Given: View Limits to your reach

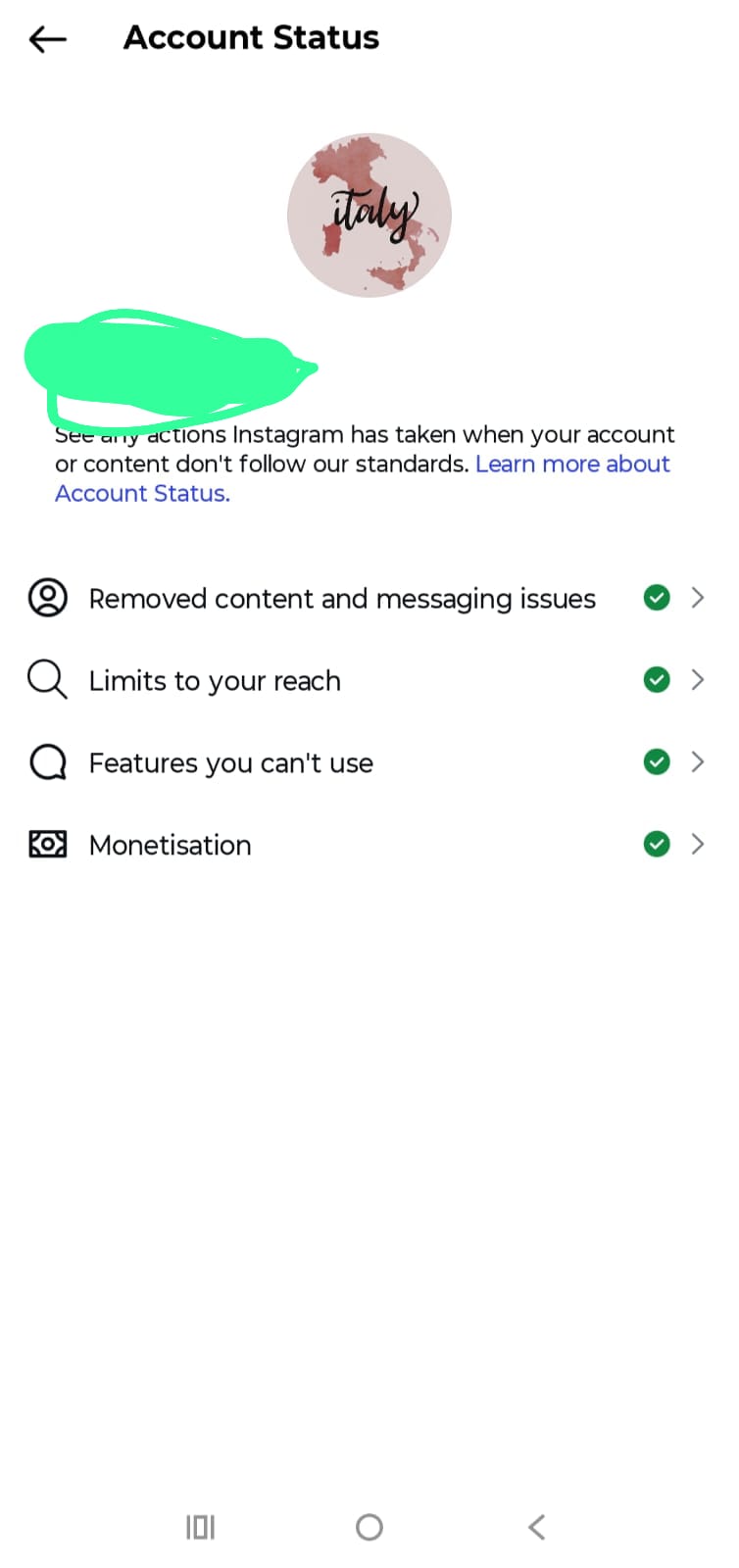Looking at the screenshot, I should tap(215, 681).
